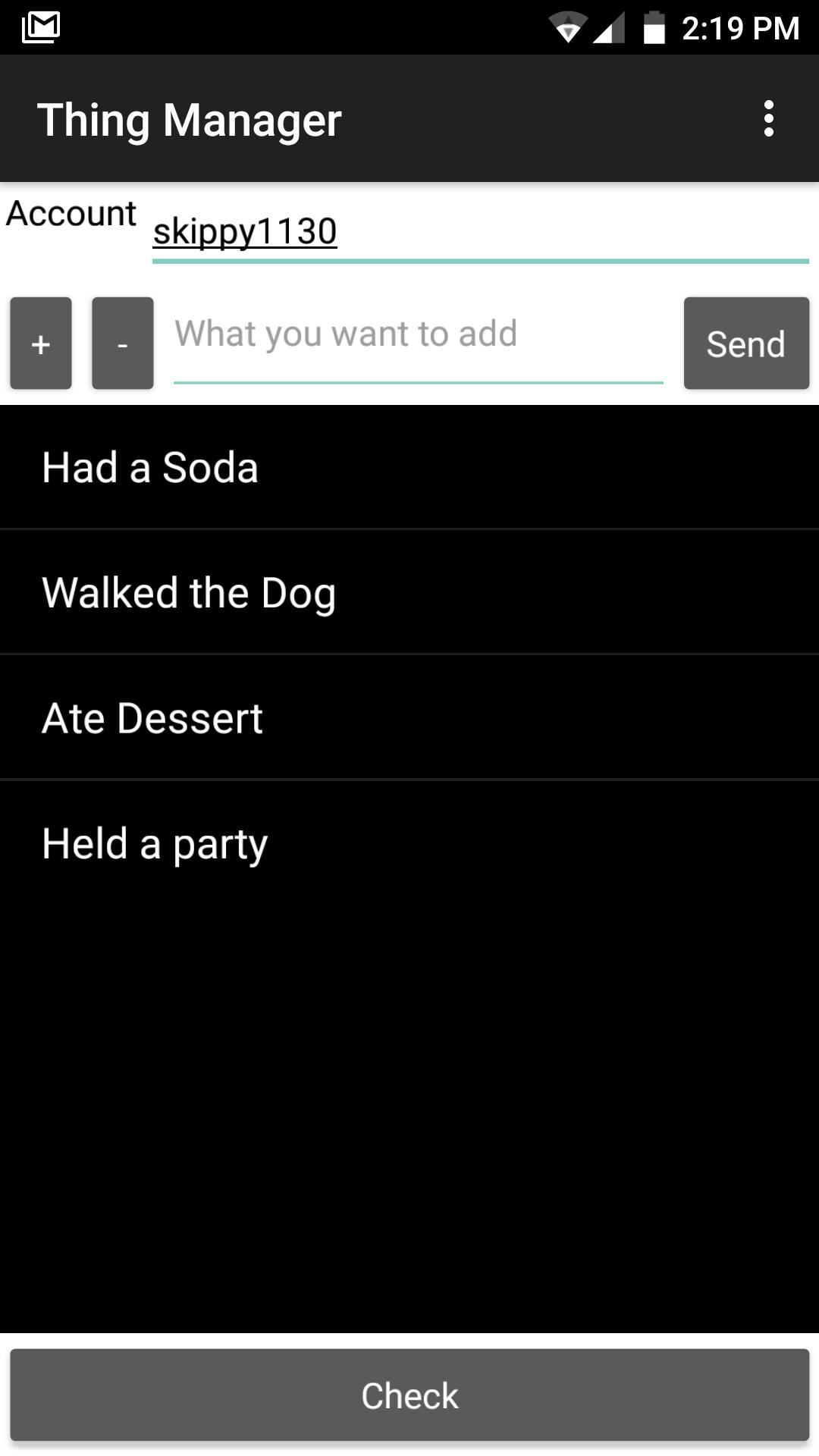Tap the plus button
This screenshot has width=819, height=1456.
[41, 344]
